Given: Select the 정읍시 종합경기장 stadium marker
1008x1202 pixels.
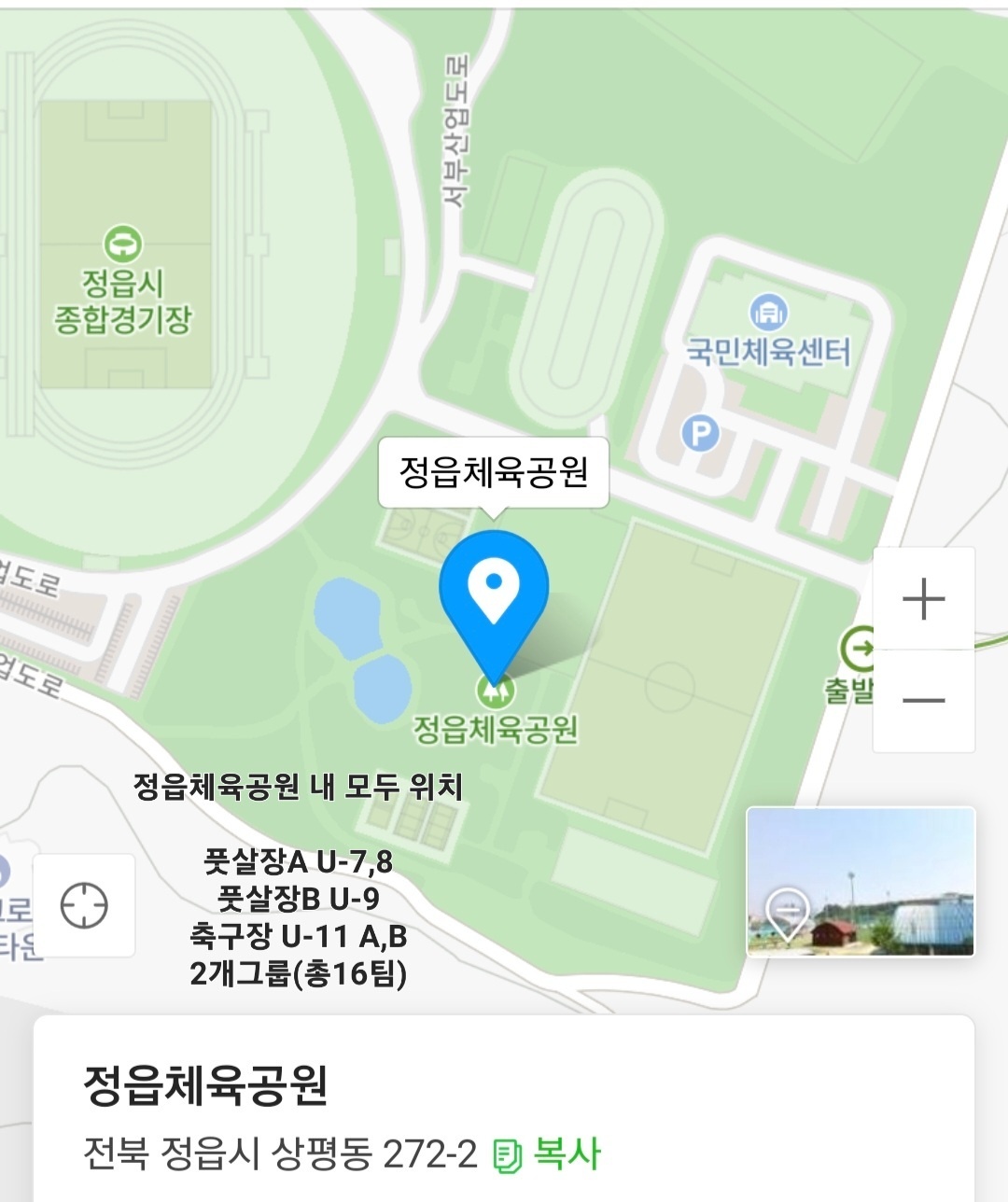Looking at the screenshot, I should coord(122,245).
